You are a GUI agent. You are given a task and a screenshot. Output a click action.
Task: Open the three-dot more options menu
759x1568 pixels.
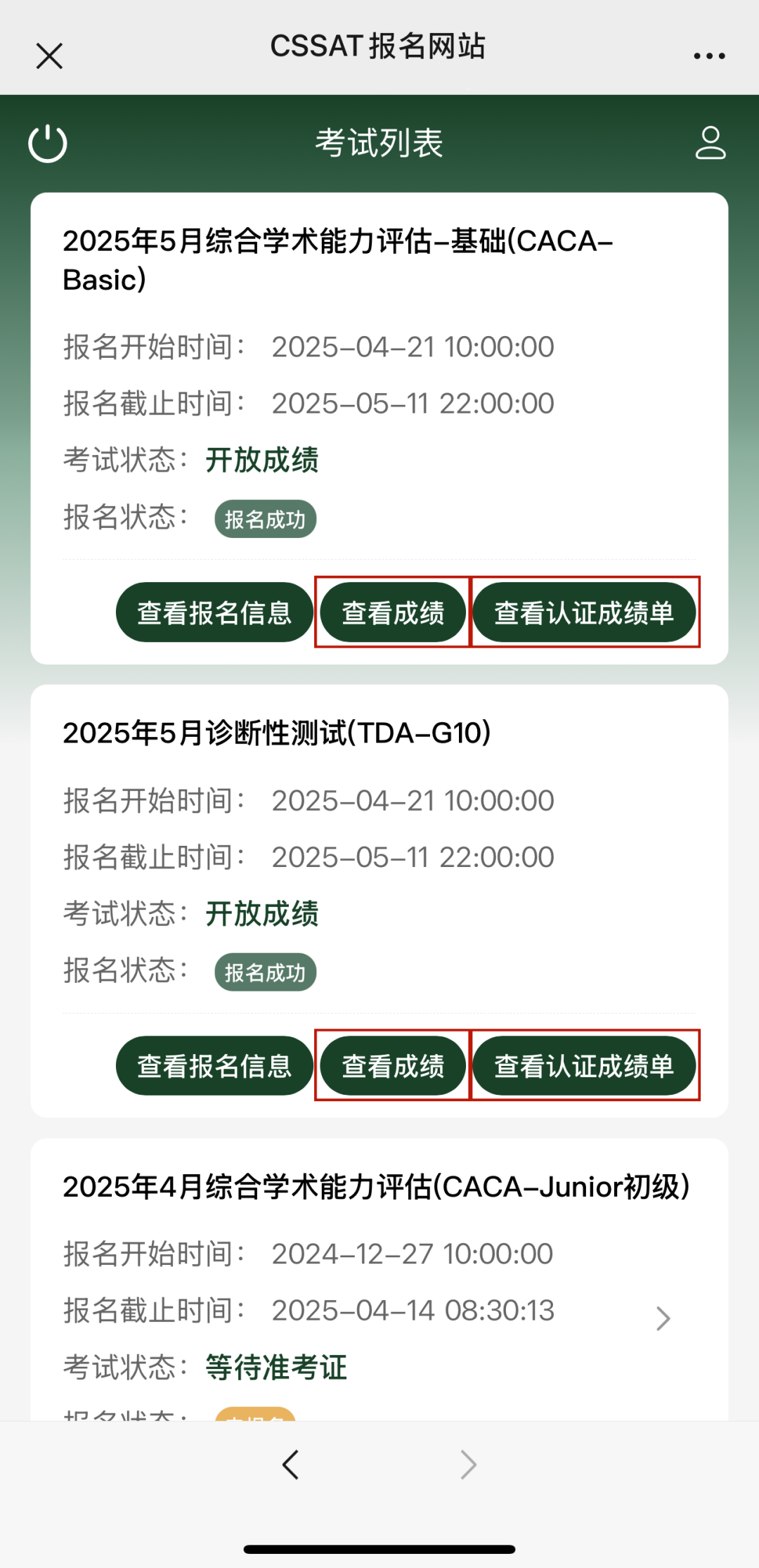(x=709, y=56)
